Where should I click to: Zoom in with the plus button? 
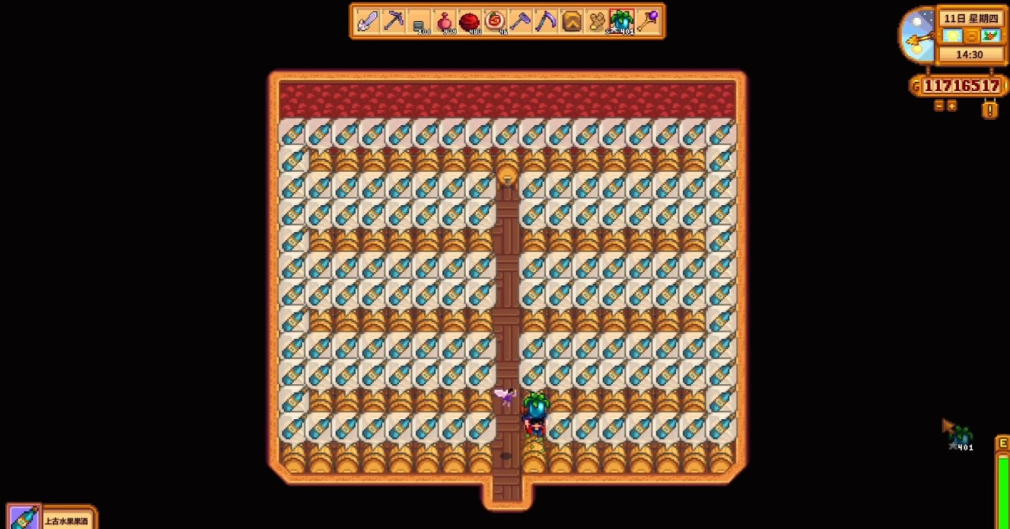952,105
